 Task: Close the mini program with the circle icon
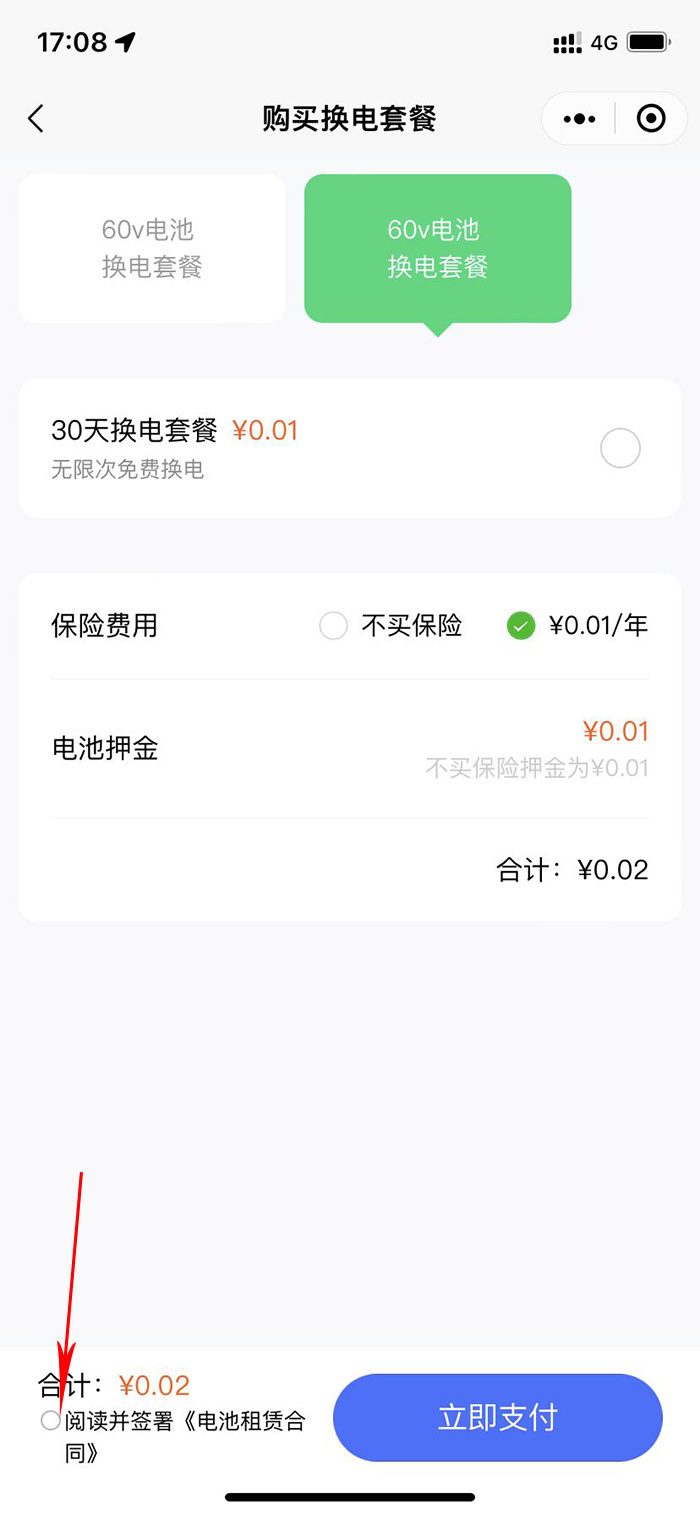[651, 119]
